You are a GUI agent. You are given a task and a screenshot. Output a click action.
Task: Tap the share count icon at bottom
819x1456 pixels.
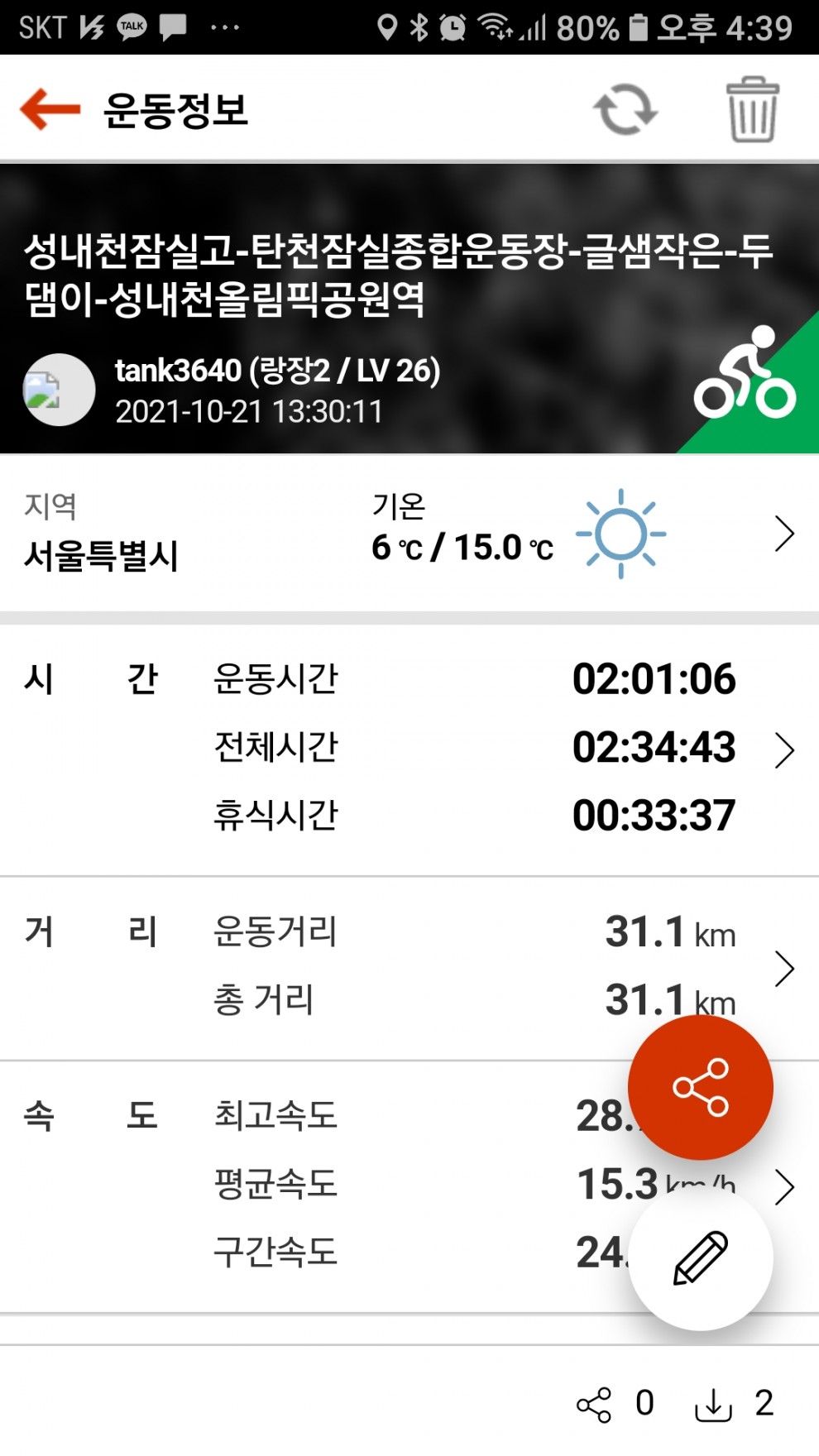coord(594,1405)
